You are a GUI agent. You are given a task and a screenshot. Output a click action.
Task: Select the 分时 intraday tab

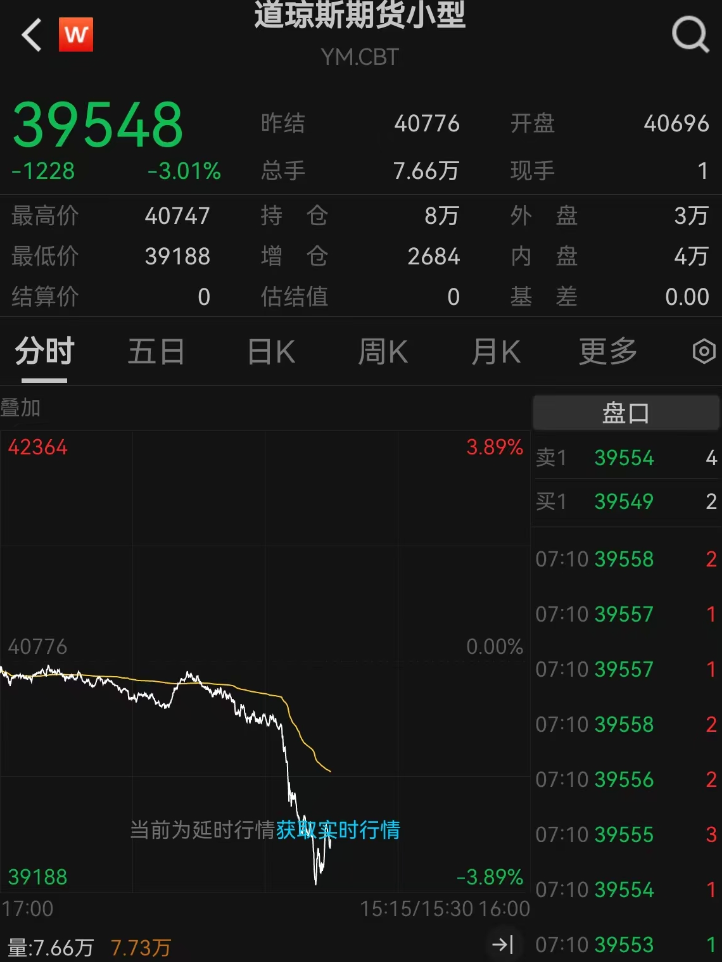pyautogui.click(x=45, y=351)
